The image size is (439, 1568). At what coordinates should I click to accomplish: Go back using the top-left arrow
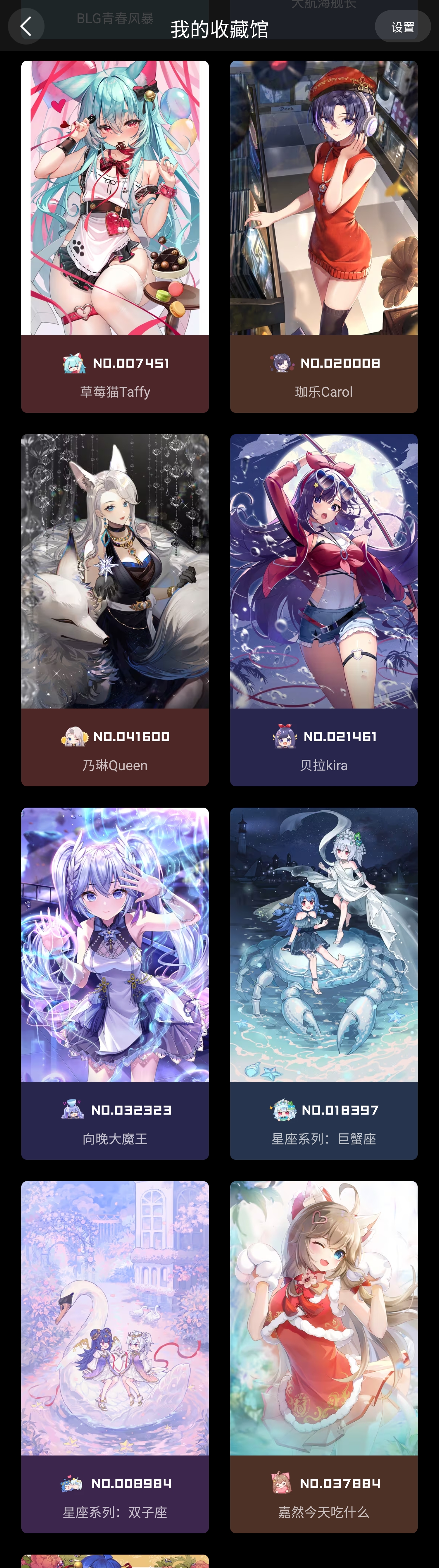coord(26,26)
